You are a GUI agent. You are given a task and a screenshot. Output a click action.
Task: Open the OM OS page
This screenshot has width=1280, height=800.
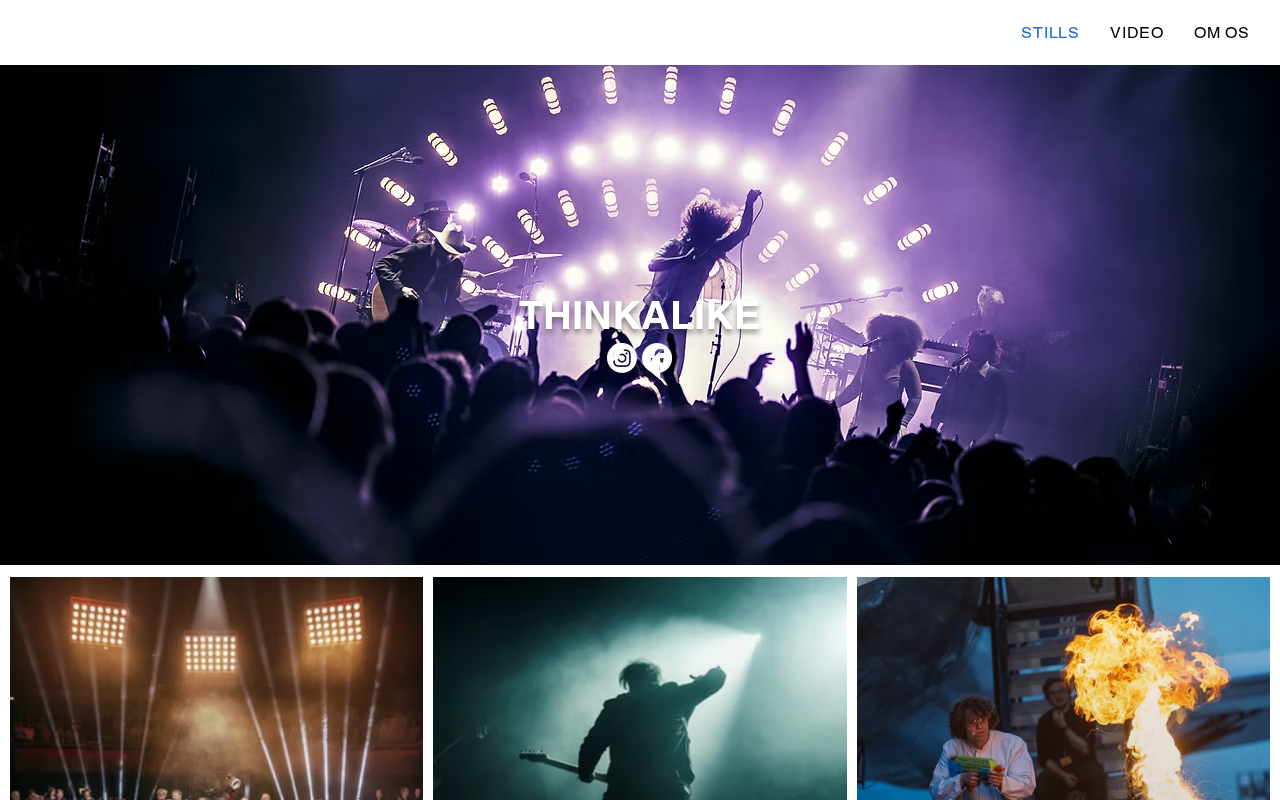1221,33
